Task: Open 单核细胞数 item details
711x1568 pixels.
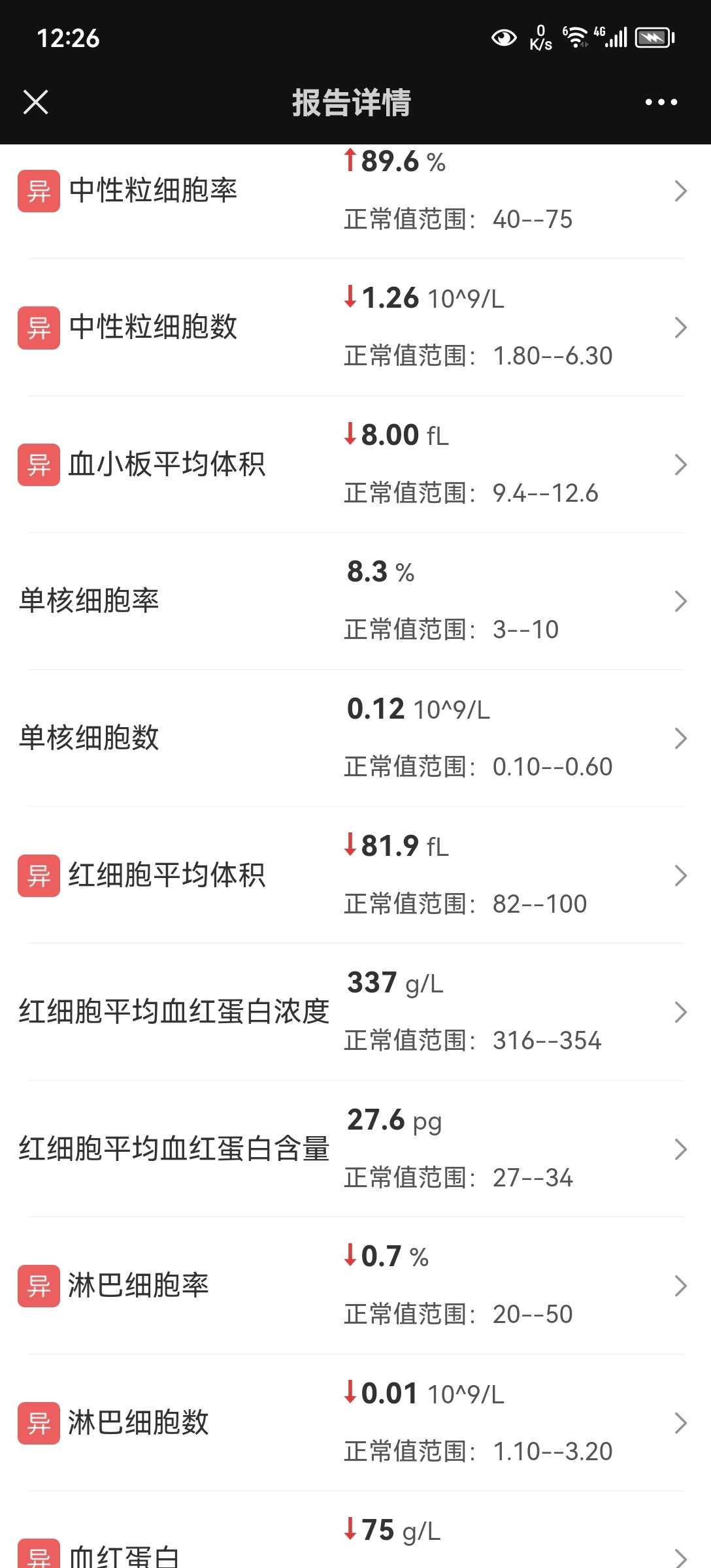Action: [x=355, y=738]
